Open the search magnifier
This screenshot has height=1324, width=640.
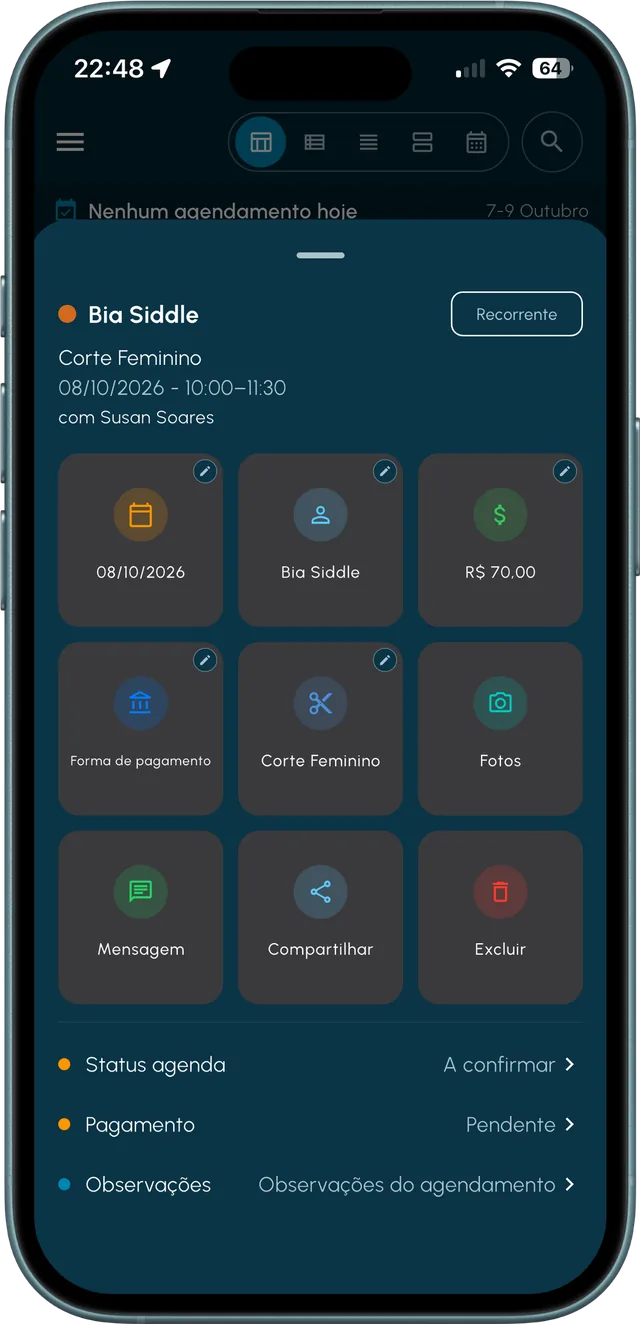(x=551, y=142)
